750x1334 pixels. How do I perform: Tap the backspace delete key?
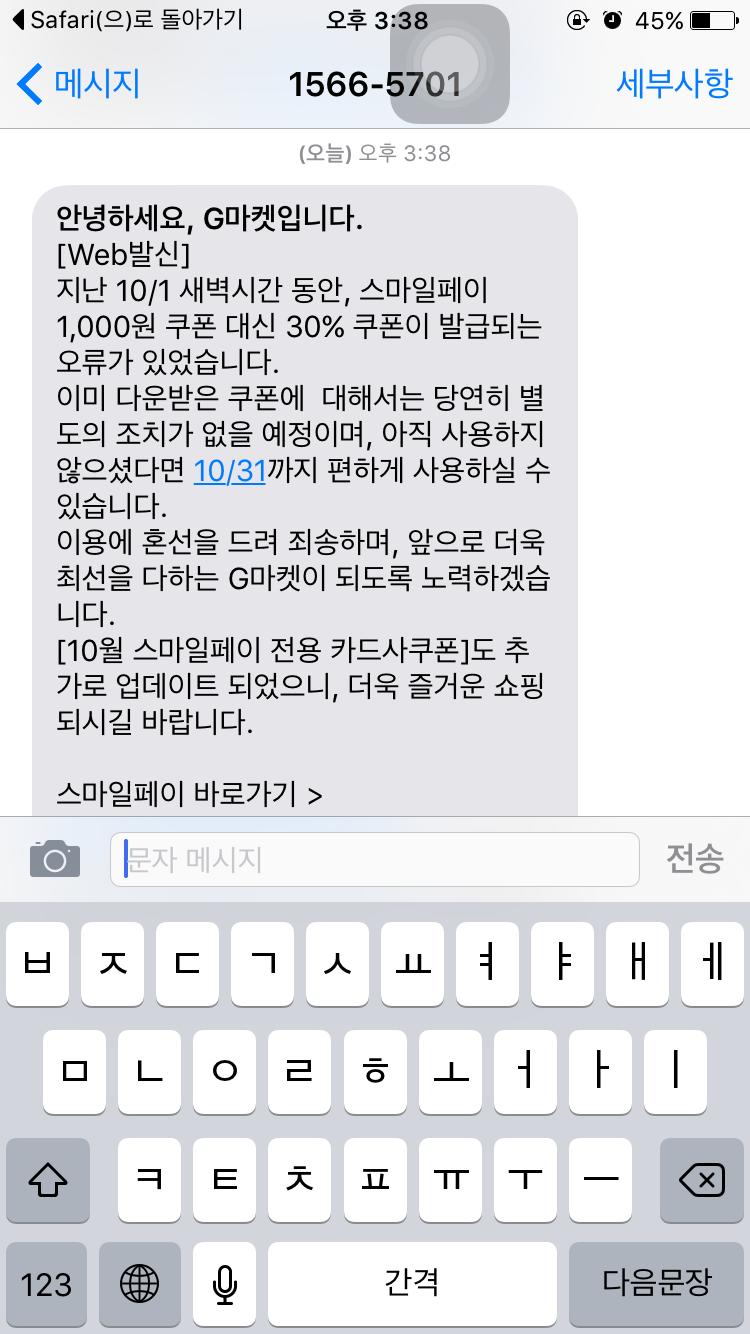(x=701, y=1181)
